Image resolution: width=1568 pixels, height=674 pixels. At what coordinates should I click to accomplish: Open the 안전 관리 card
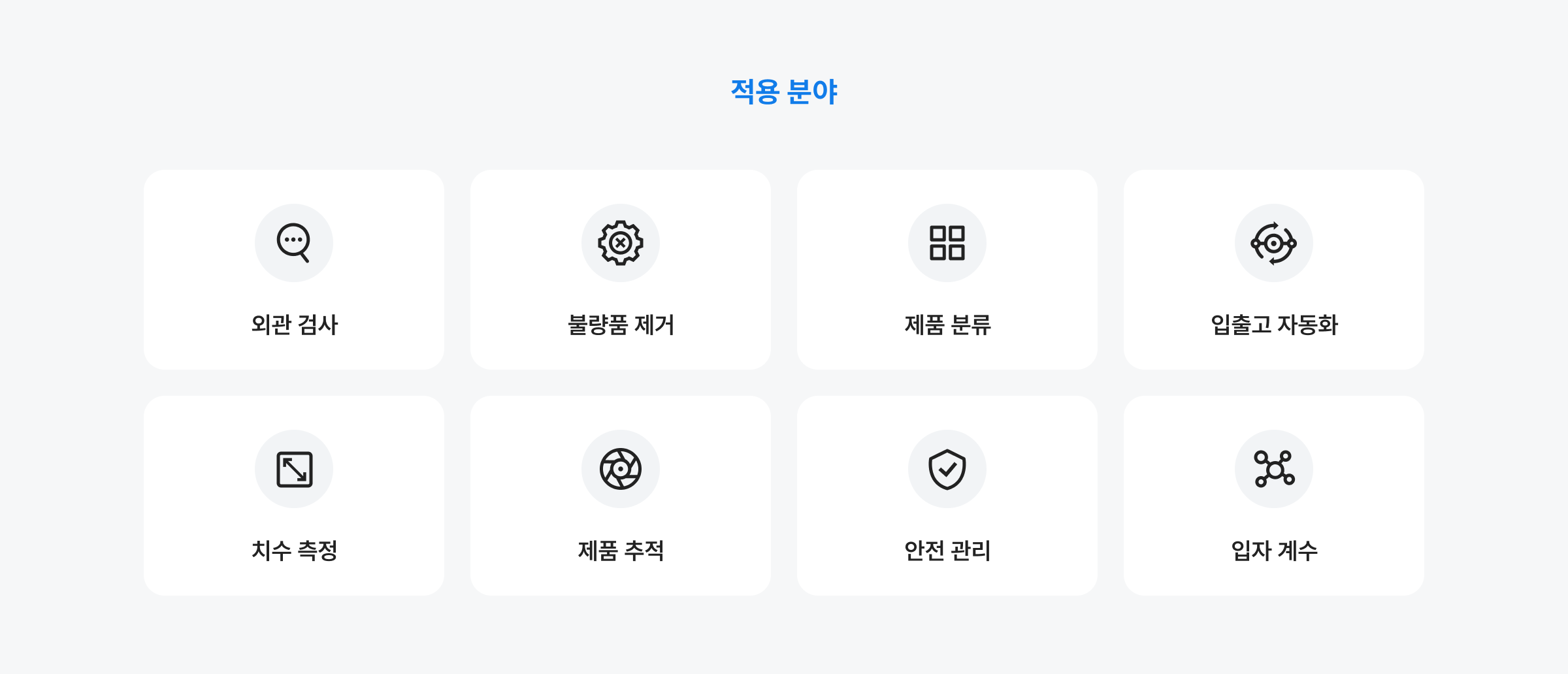(x=947, y=496)
